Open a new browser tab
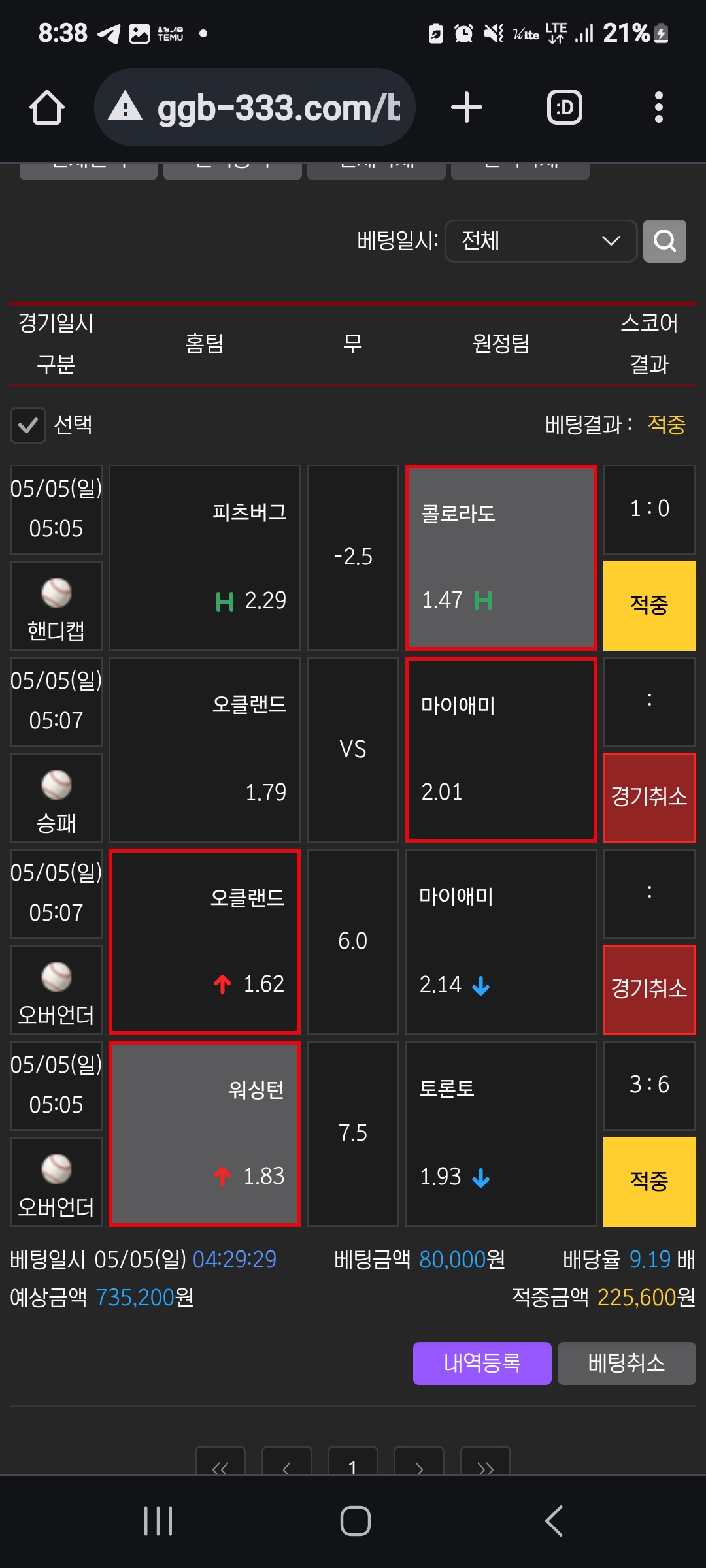Image resolution: width=706 pixels, height=1568 pixels. pos(467,108)
